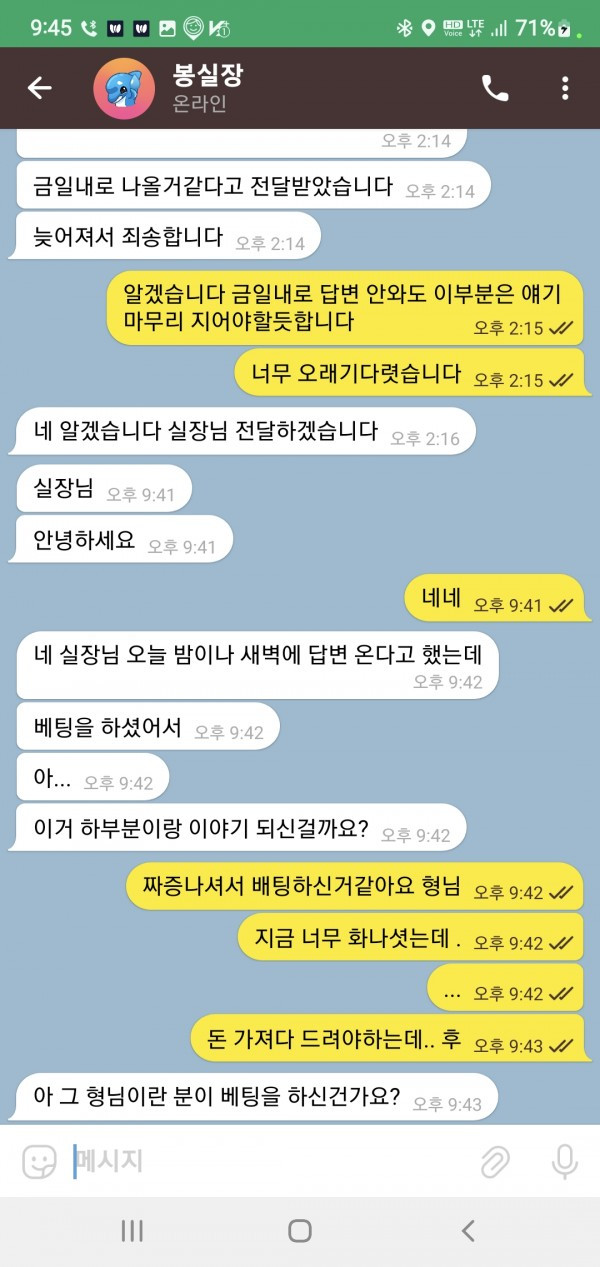Open the chat overflow menu
The image size is (600, 1267).
click(x=565, y=88)
